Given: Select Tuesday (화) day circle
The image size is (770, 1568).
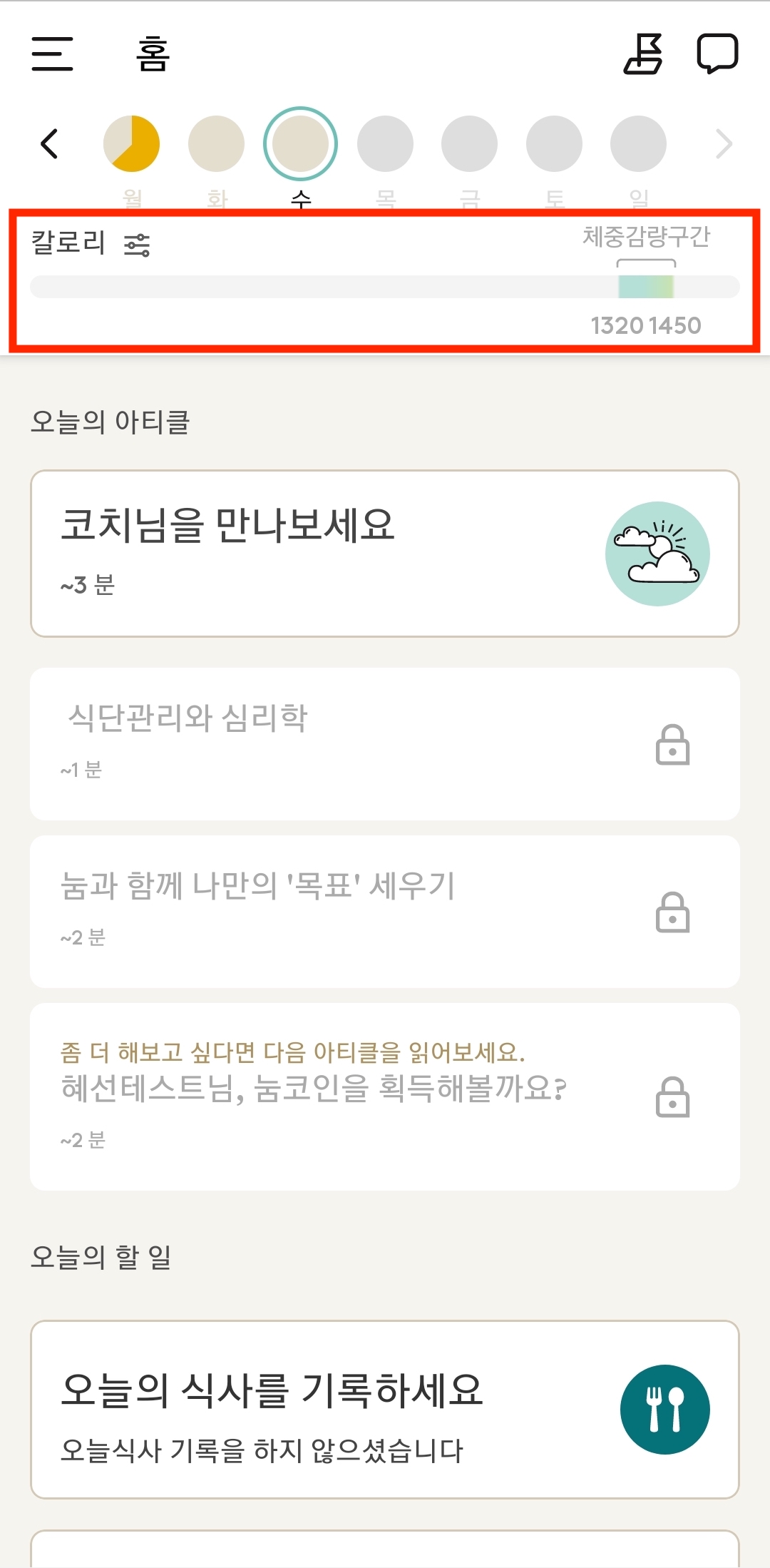Looking at the screenshot, I should pos(216,144).
